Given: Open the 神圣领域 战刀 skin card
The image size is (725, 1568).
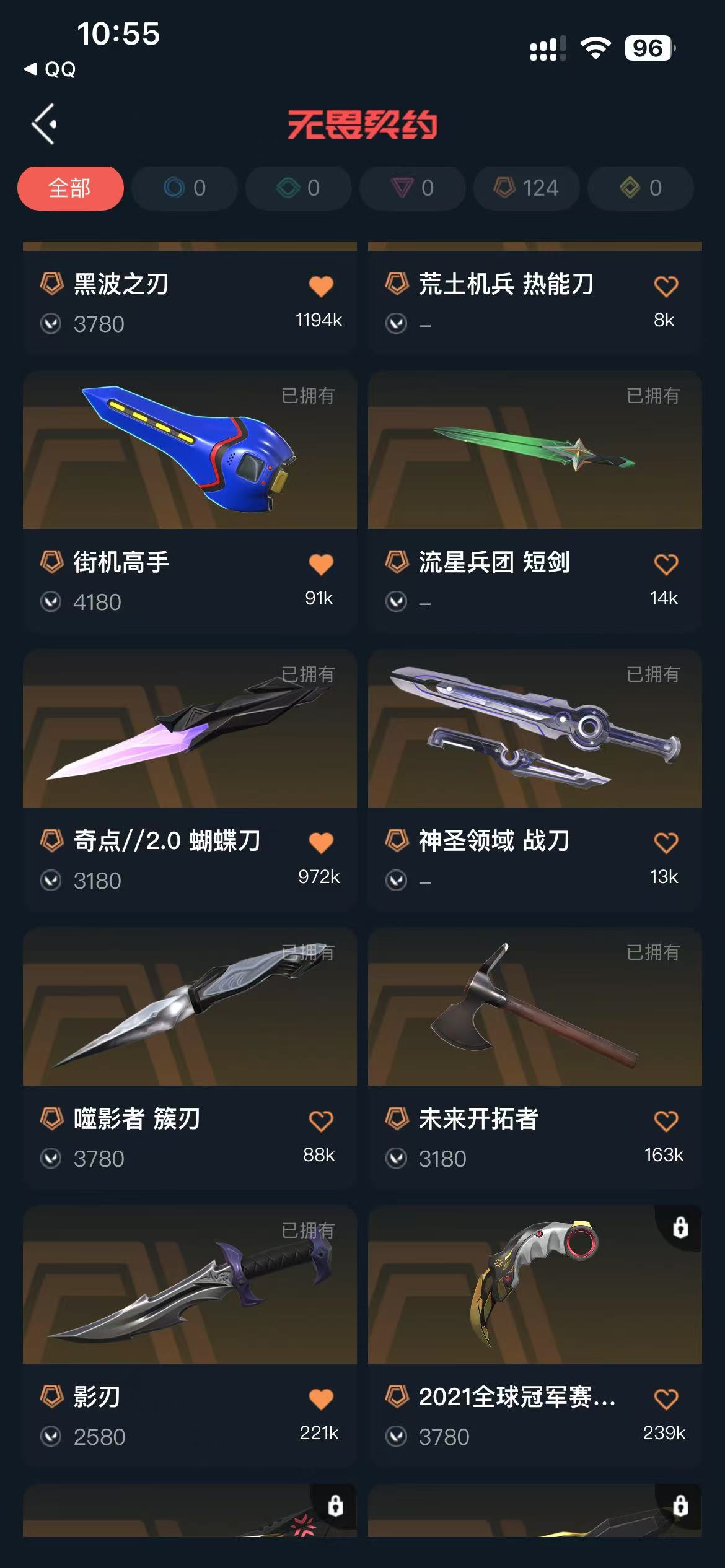Looking at the screenshot, I should click(x=535, y=729).
